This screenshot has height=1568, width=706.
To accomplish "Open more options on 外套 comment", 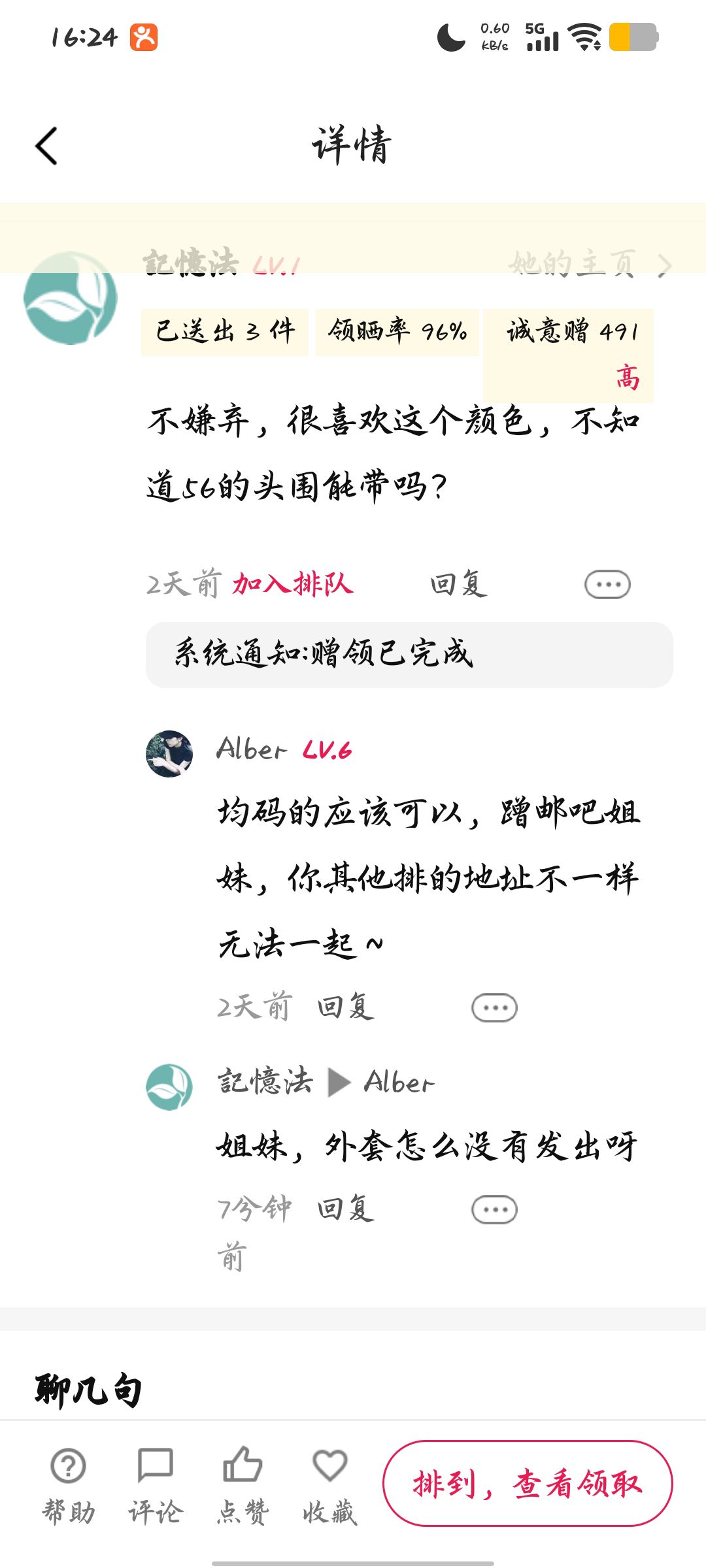I will tap(494, 1209).
